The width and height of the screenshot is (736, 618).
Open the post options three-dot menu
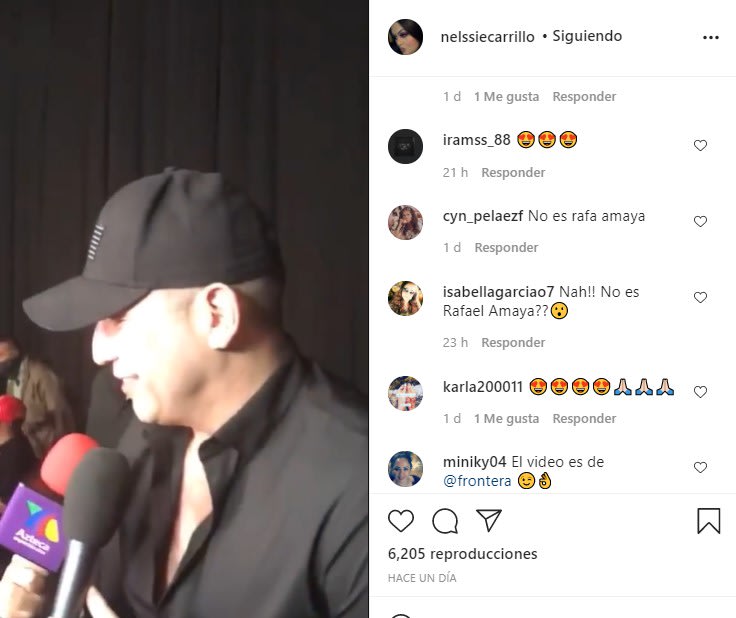[711, 37]
